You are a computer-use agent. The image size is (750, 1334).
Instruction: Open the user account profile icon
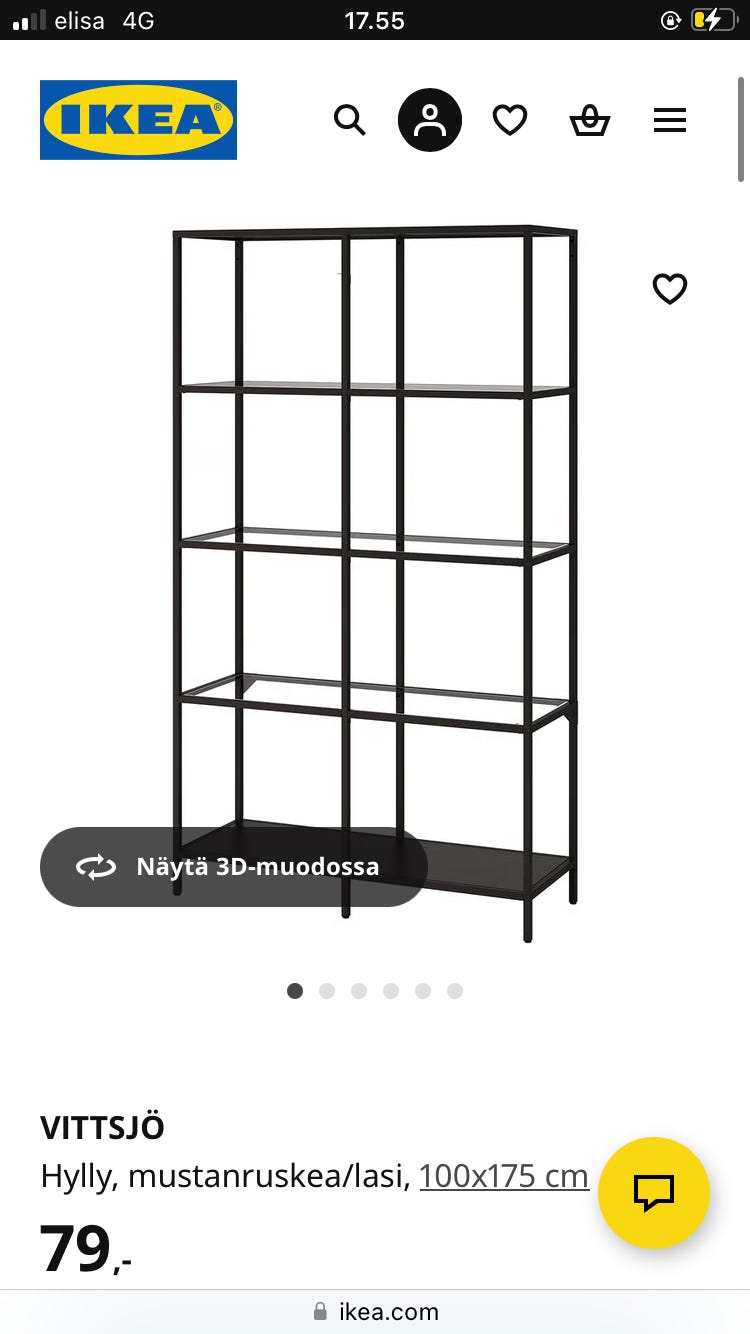(430, 121)
